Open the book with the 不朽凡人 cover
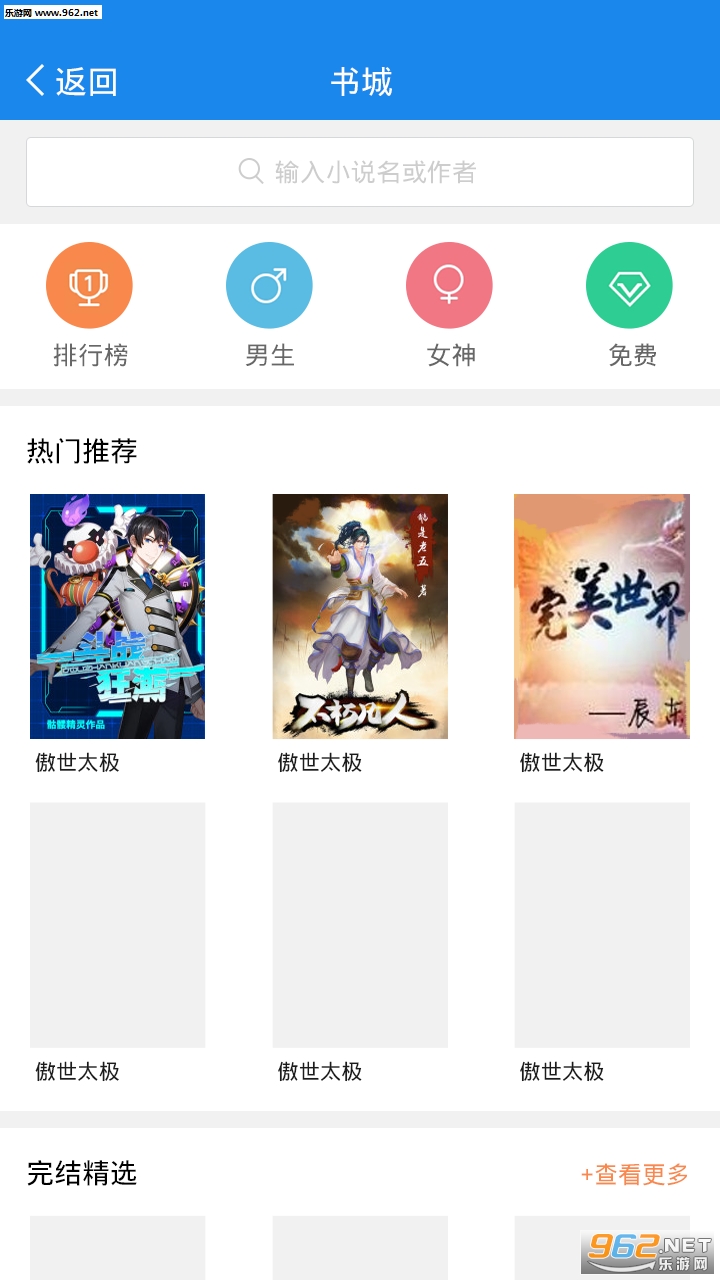 pyautogui.click(x=360, y=616)
